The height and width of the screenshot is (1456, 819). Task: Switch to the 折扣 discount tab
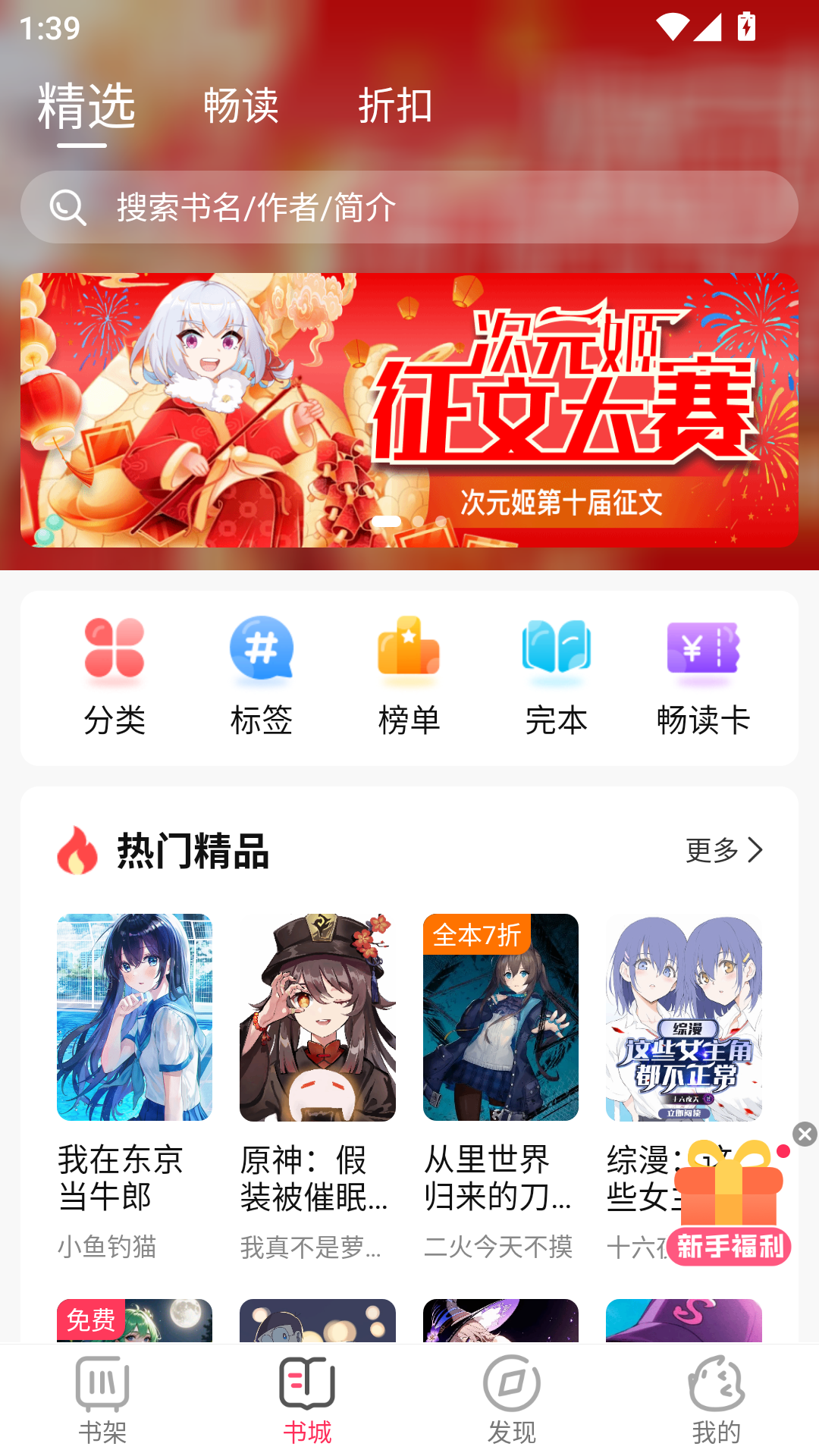point(395,106)
